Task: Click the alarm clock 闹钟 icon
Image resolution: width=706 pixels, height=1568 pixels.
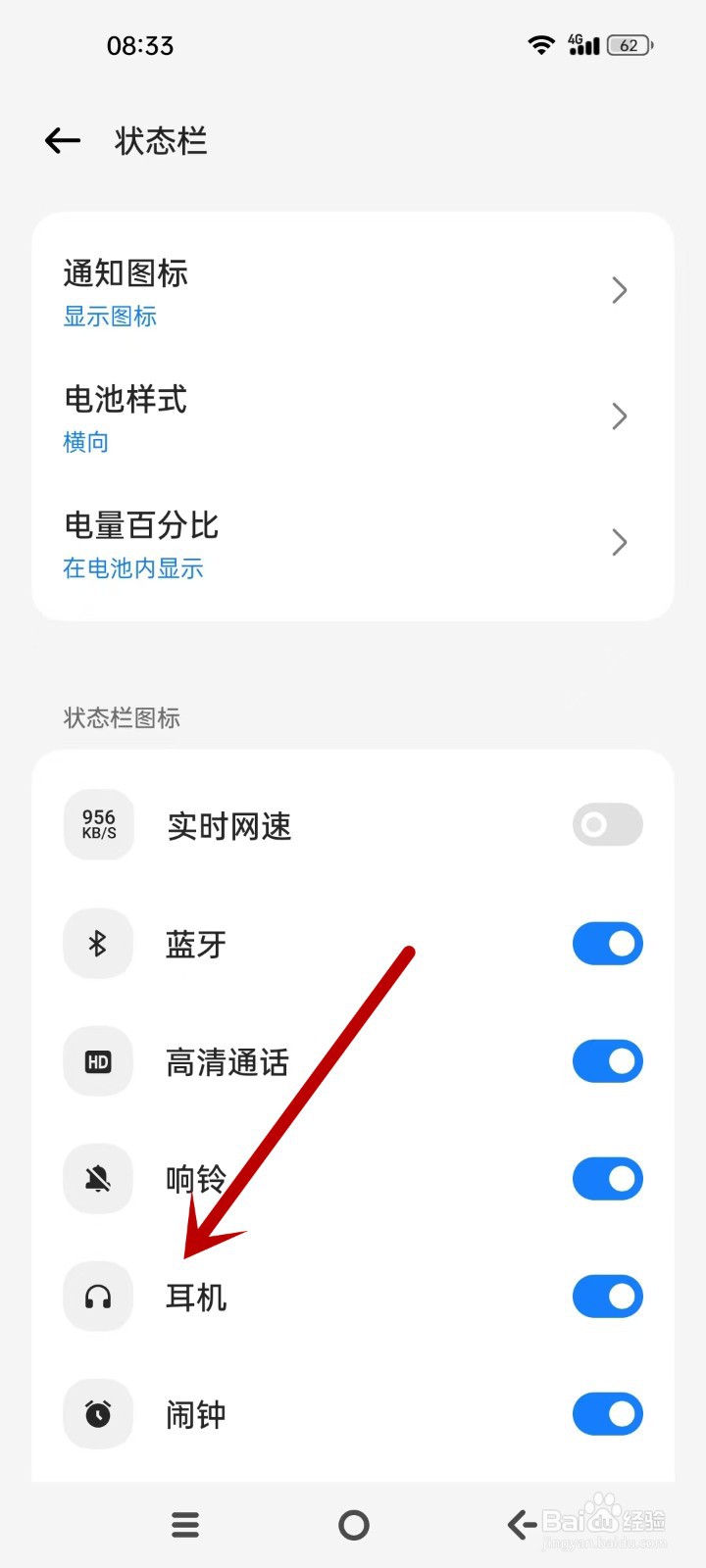Action: (98, 1413)
